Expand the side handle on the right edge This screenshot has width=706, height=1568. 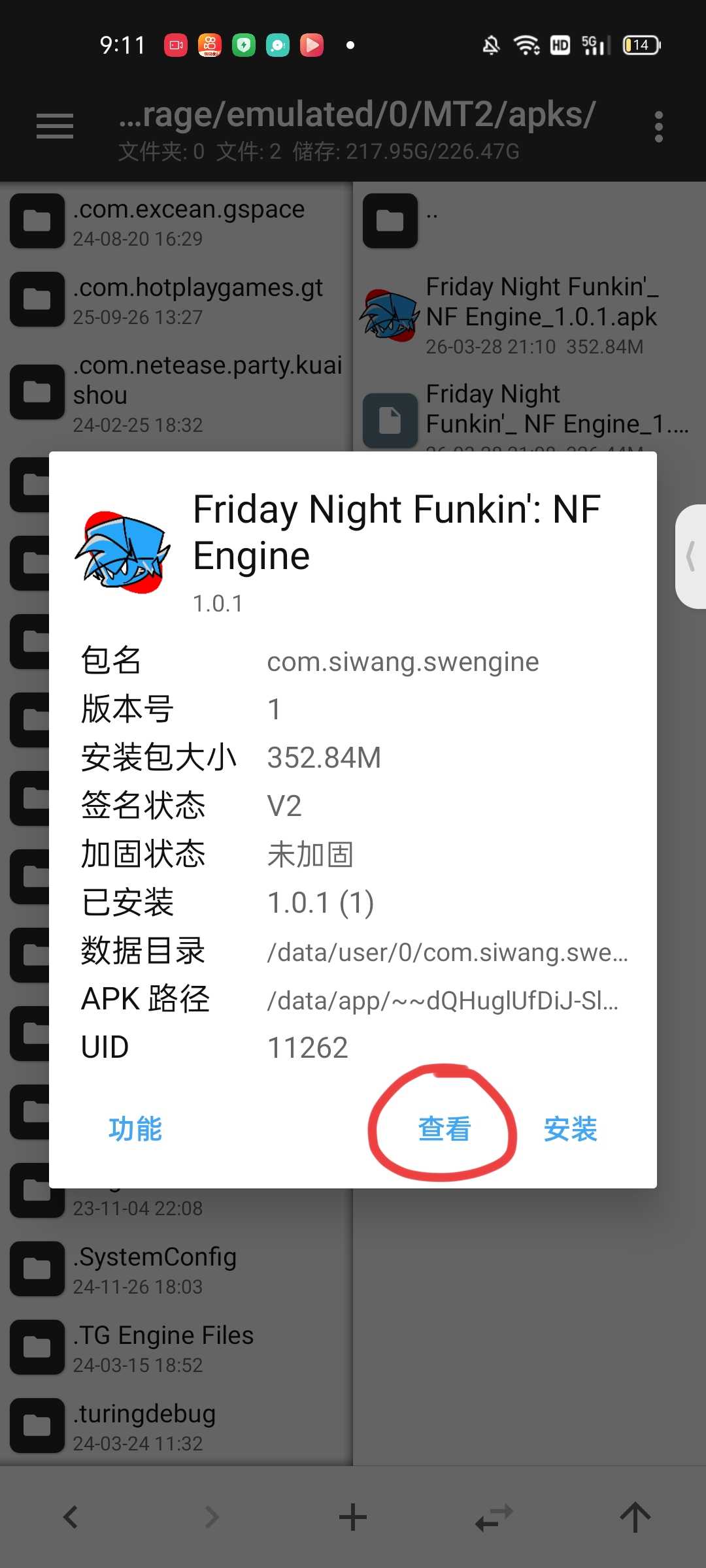[691, 557]
